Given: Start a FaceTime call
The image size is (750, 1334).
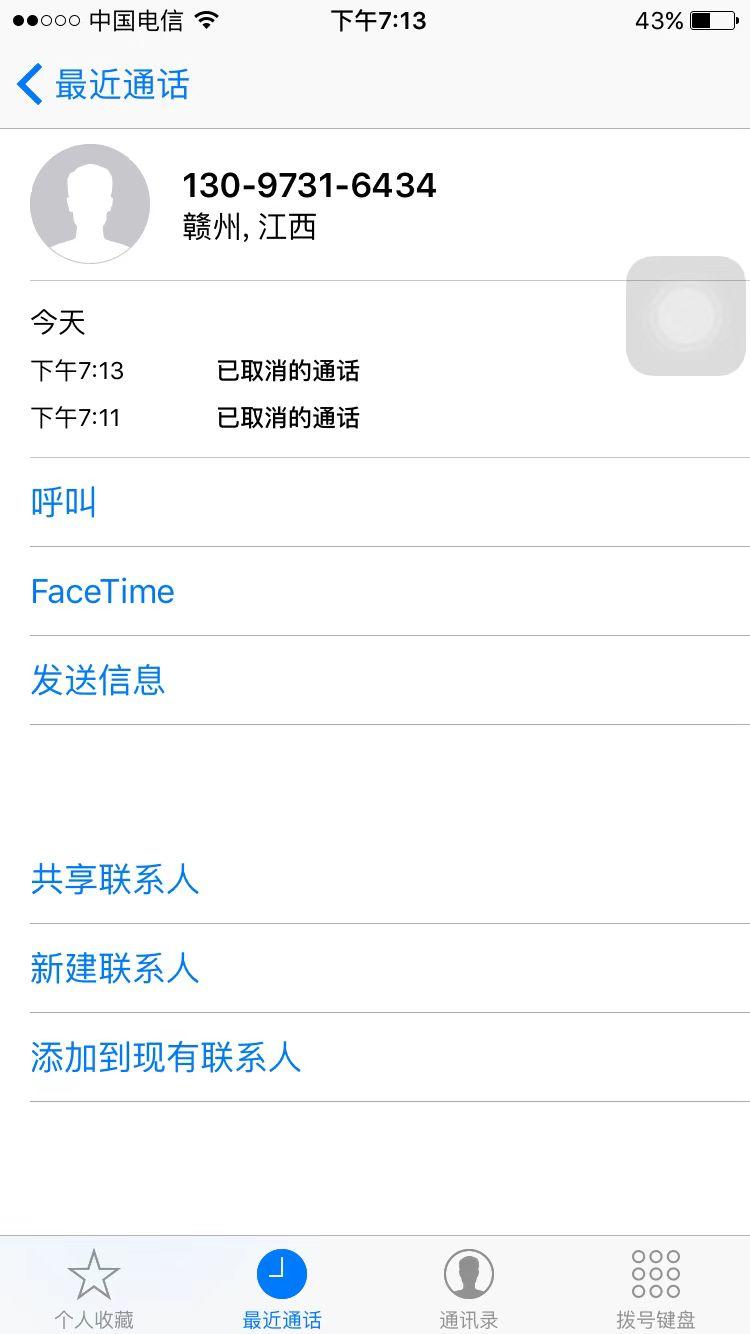Looking at the screenshot, I should click(103, 591).
